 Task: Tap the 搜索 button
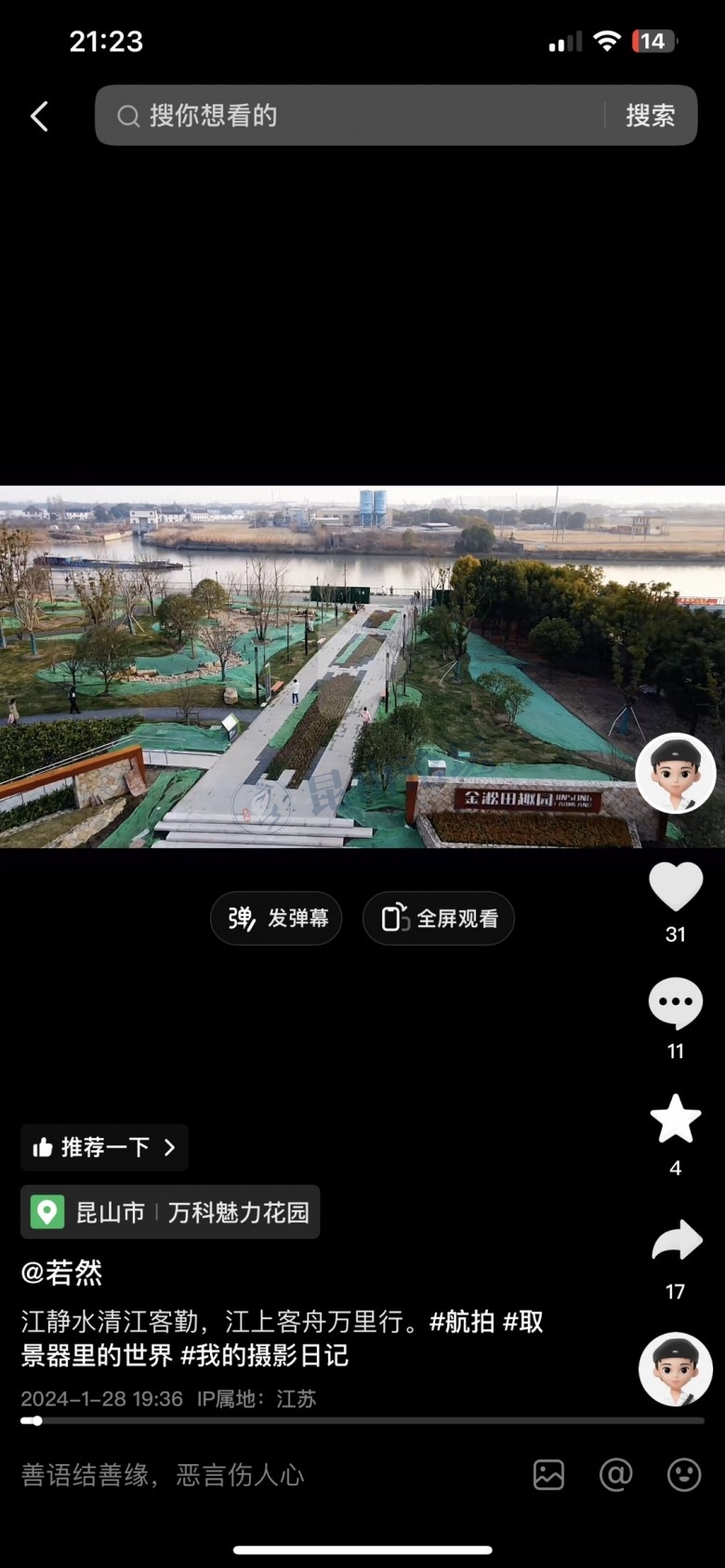pyautogui.click(x=650, y=115)
